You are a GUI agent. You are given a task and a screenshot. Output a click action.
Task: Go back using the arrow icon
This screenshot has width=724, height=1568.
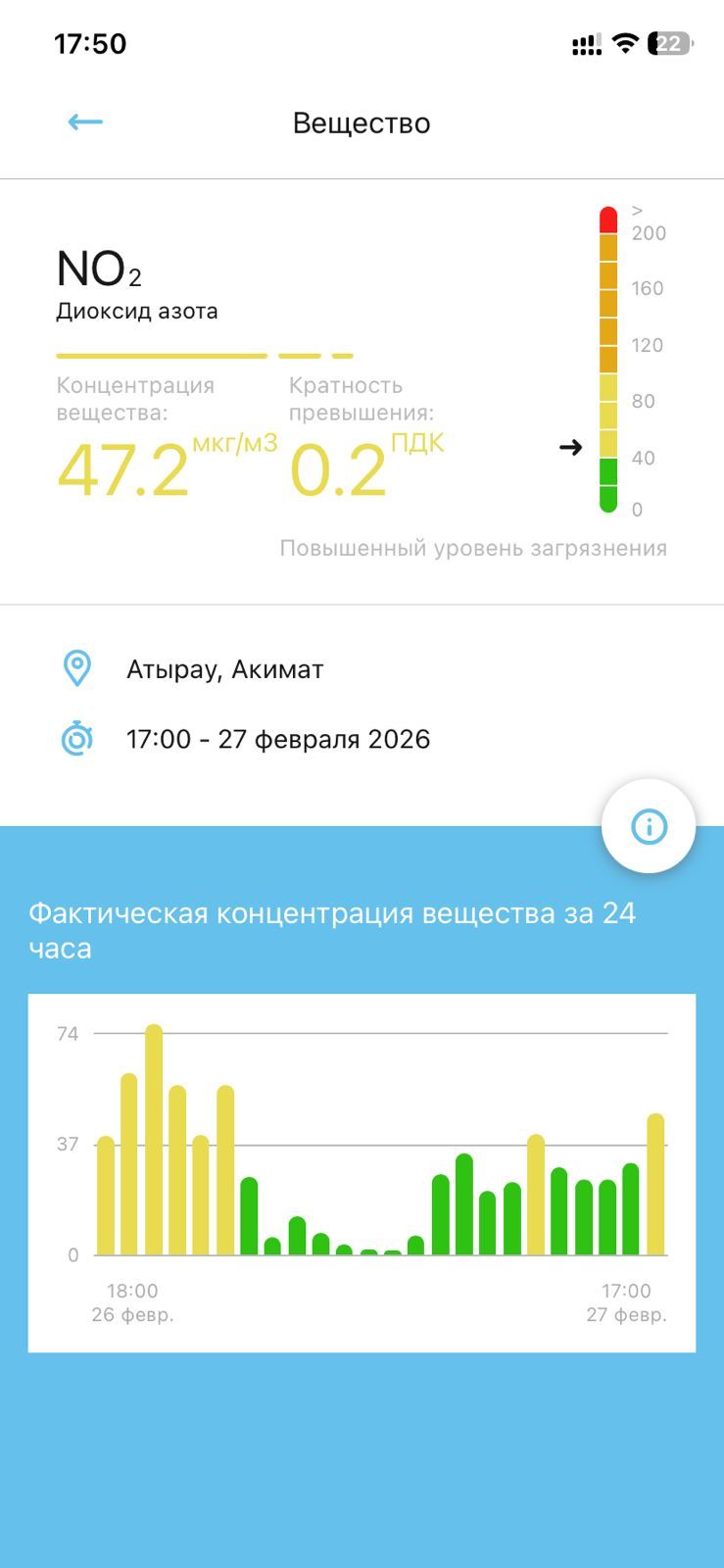coord(85,122)
